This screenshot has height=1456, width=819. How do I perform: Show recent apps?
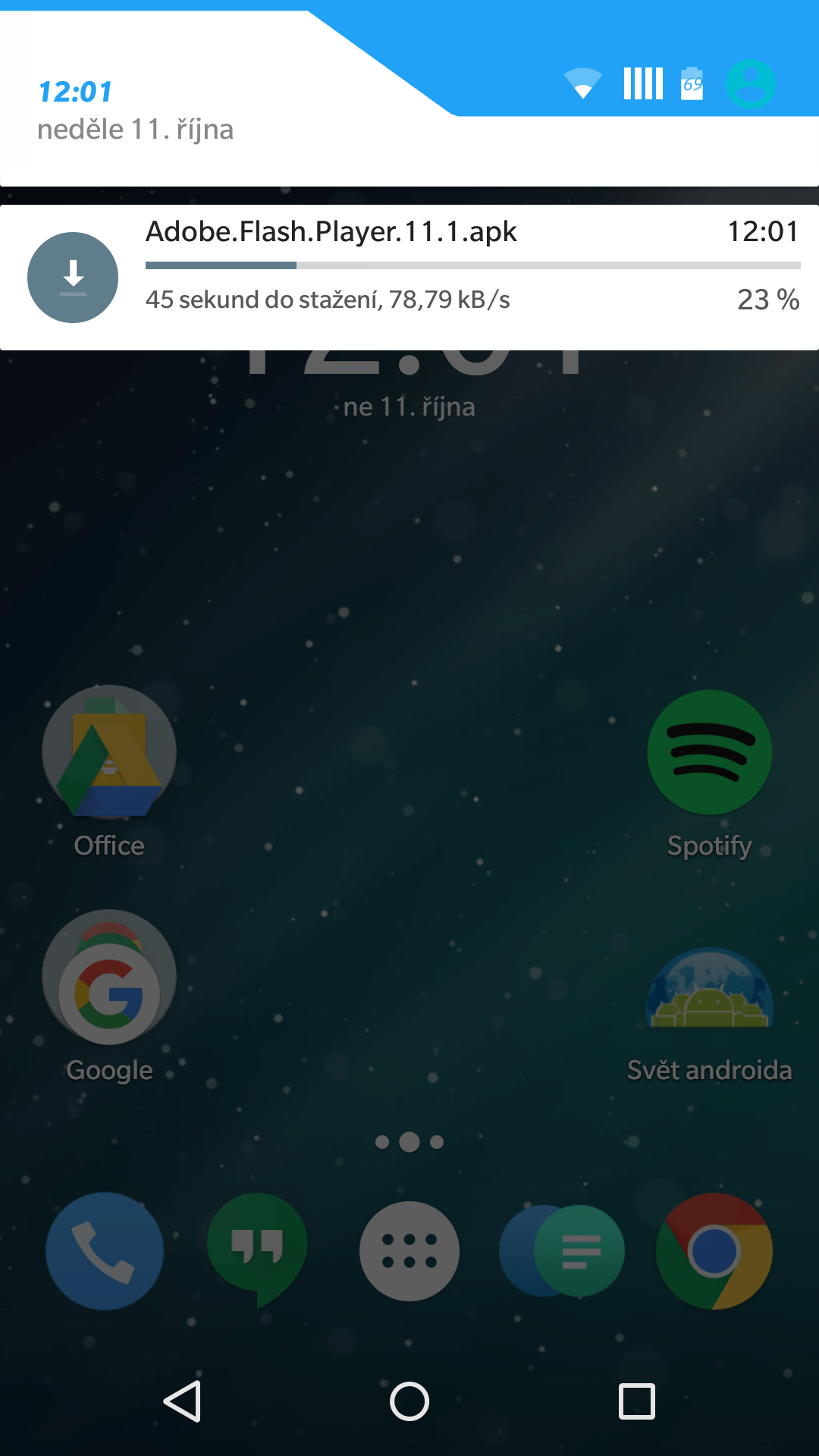tap(637, 1401)
